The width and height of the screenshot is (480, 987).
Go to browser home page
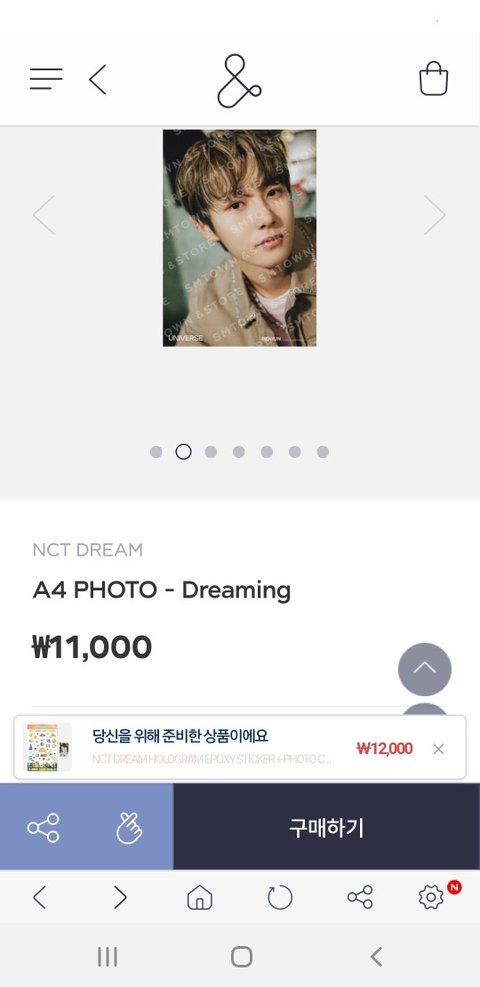(199, 897)
